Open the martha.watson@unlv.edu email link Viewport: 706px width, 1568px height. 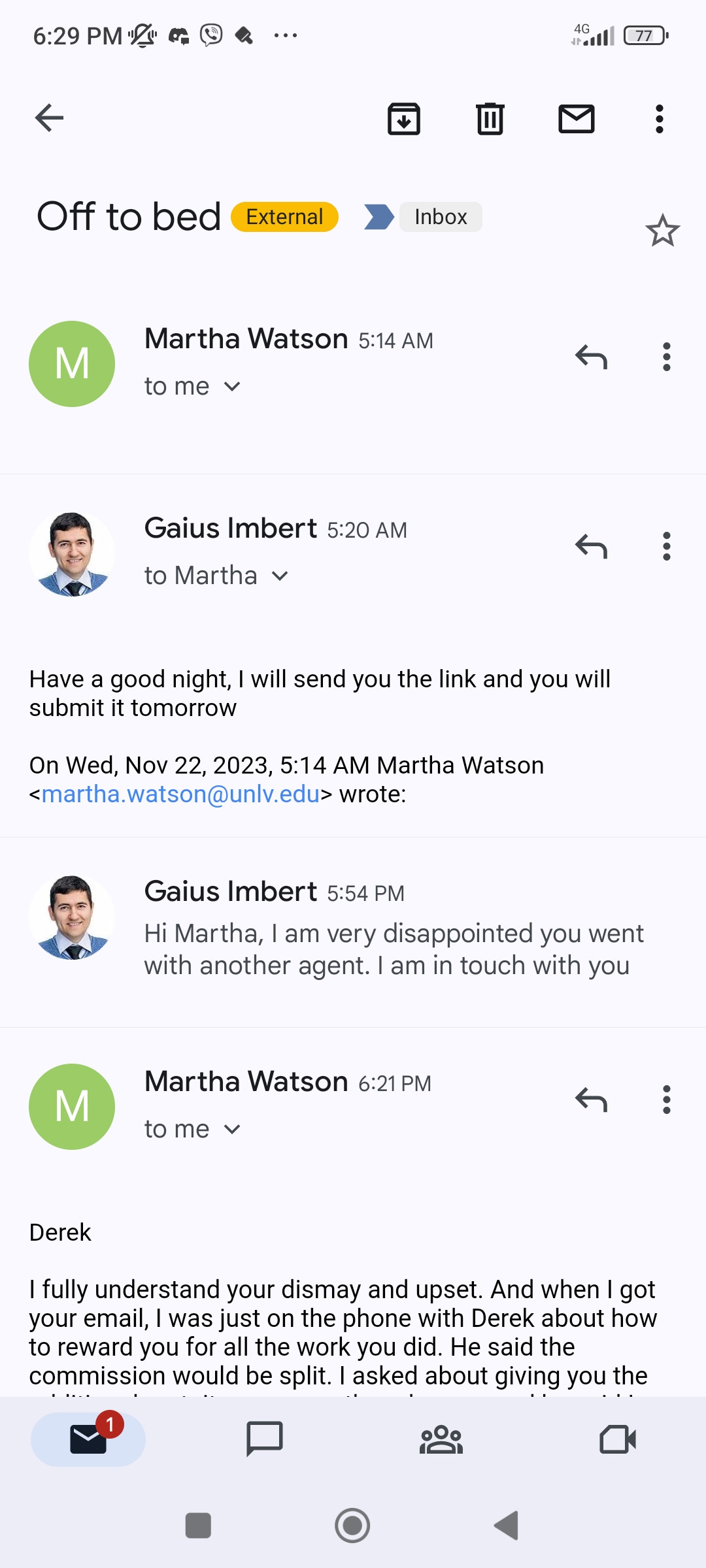click(180, 794)
